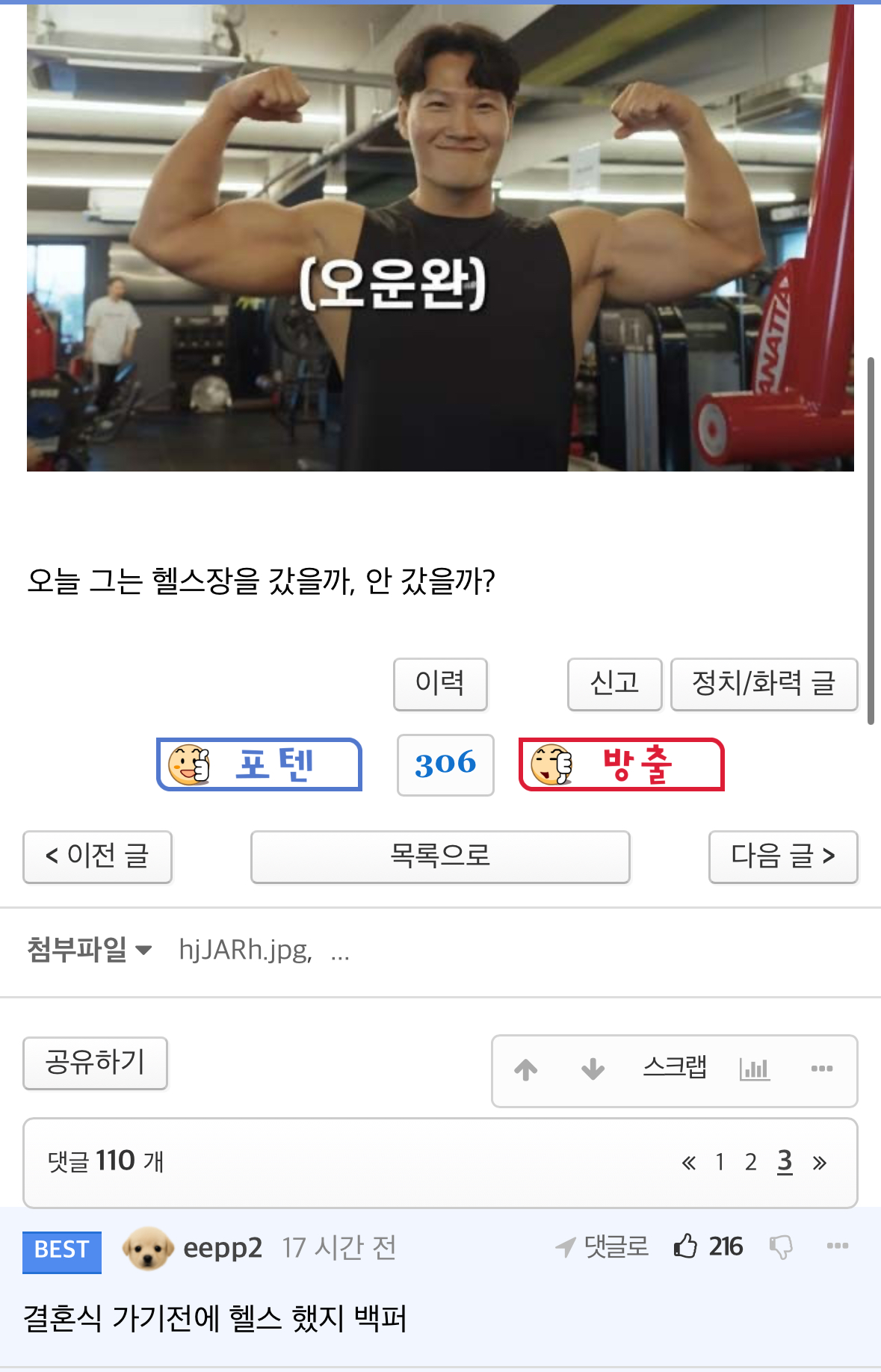The height and width of the screenshot is (1372, 881).
Task: Go to the next post (다음 글)
Action: [x=782, y=856]
